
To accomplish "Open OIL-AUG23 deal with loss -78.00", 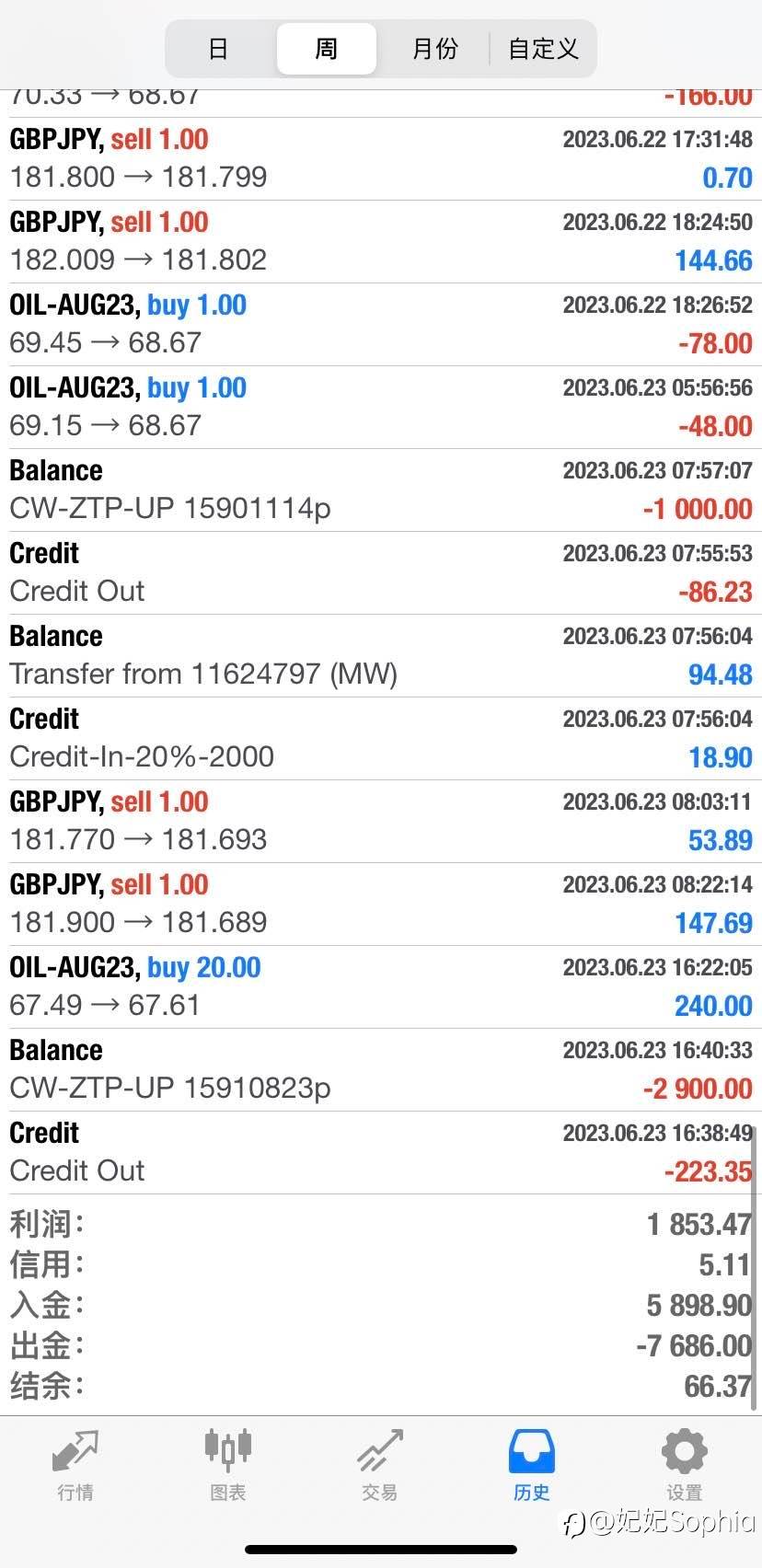I will 381,324.
